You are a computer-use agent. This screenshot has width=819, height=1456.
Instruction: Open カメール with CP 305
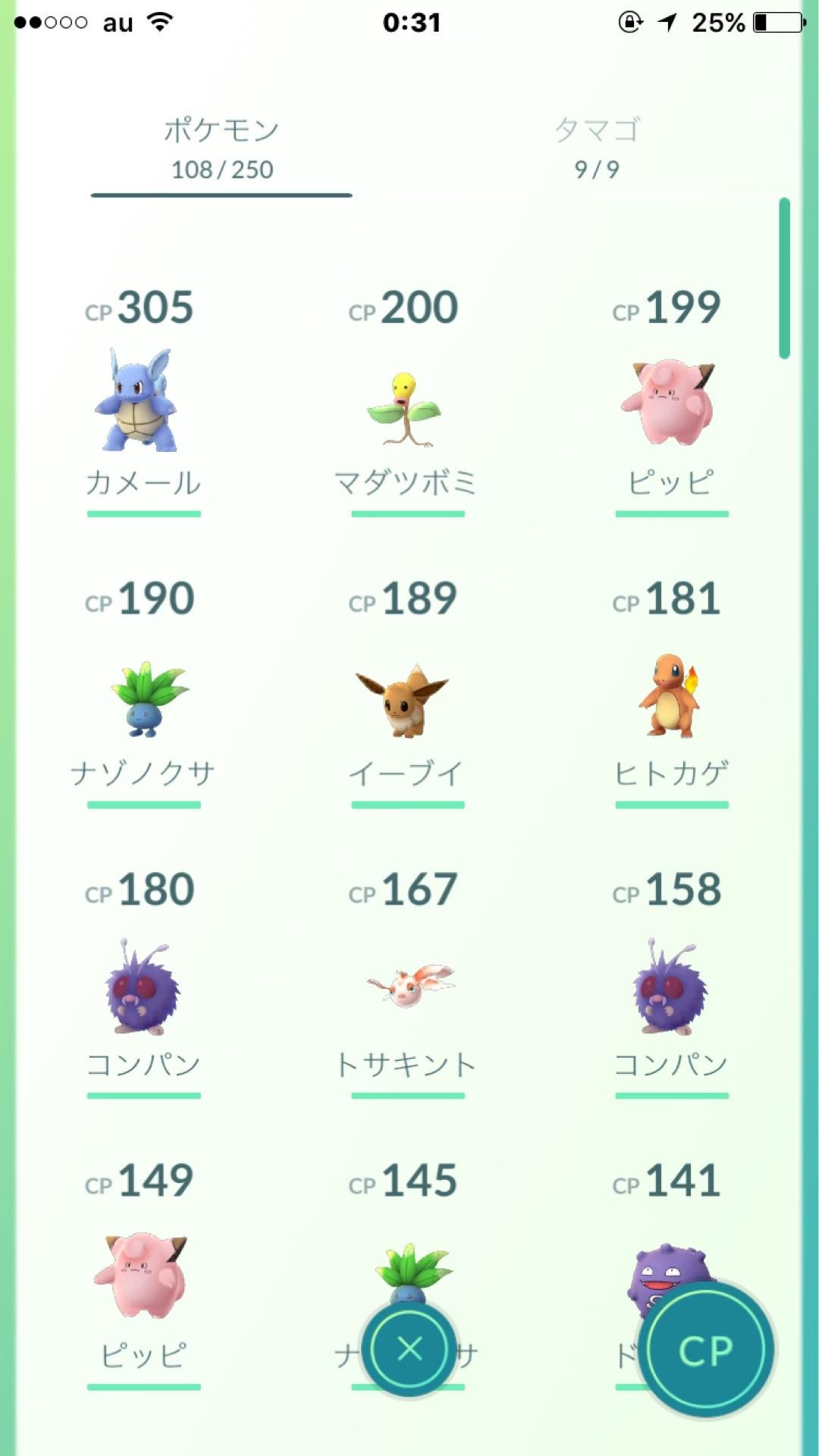point(142,400)
